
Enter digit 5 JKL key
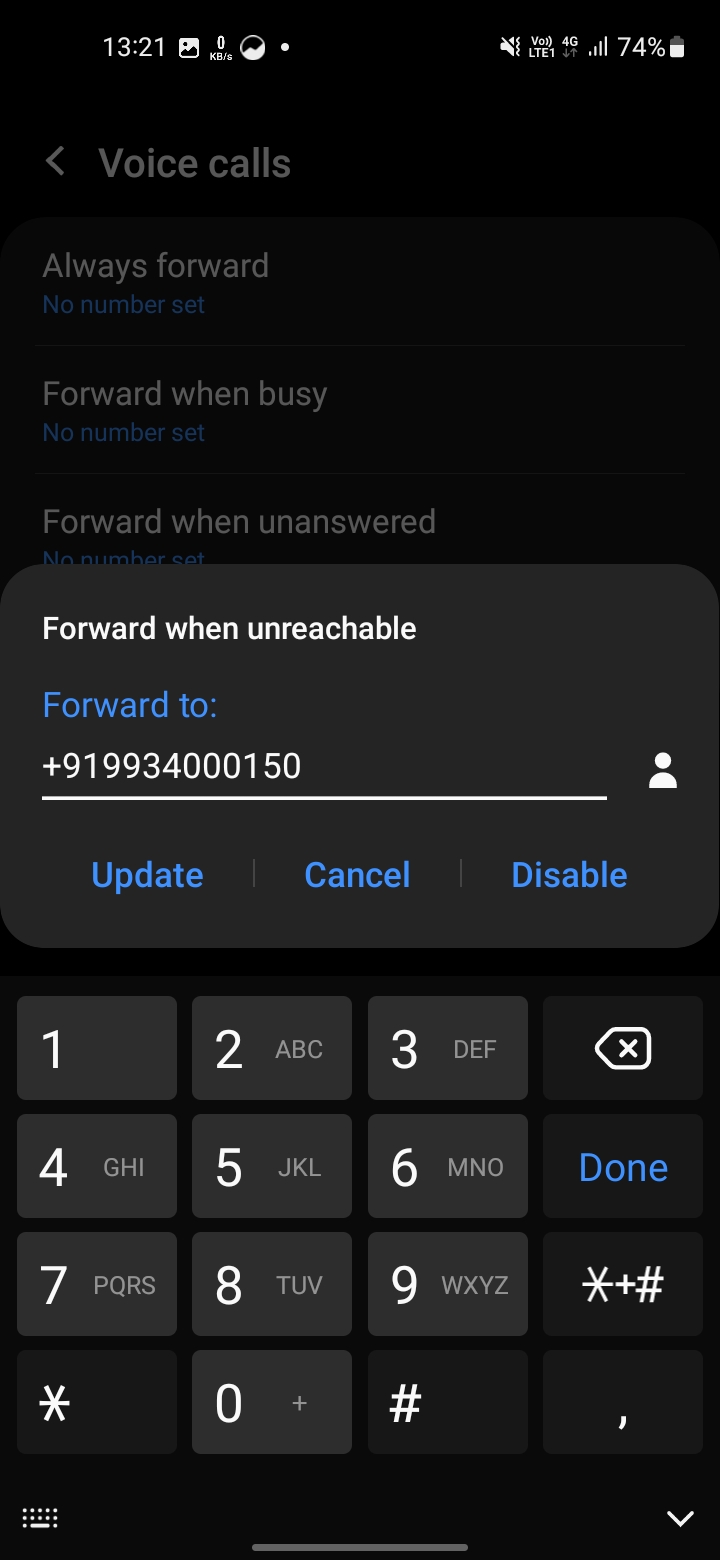click(271, 1167)
